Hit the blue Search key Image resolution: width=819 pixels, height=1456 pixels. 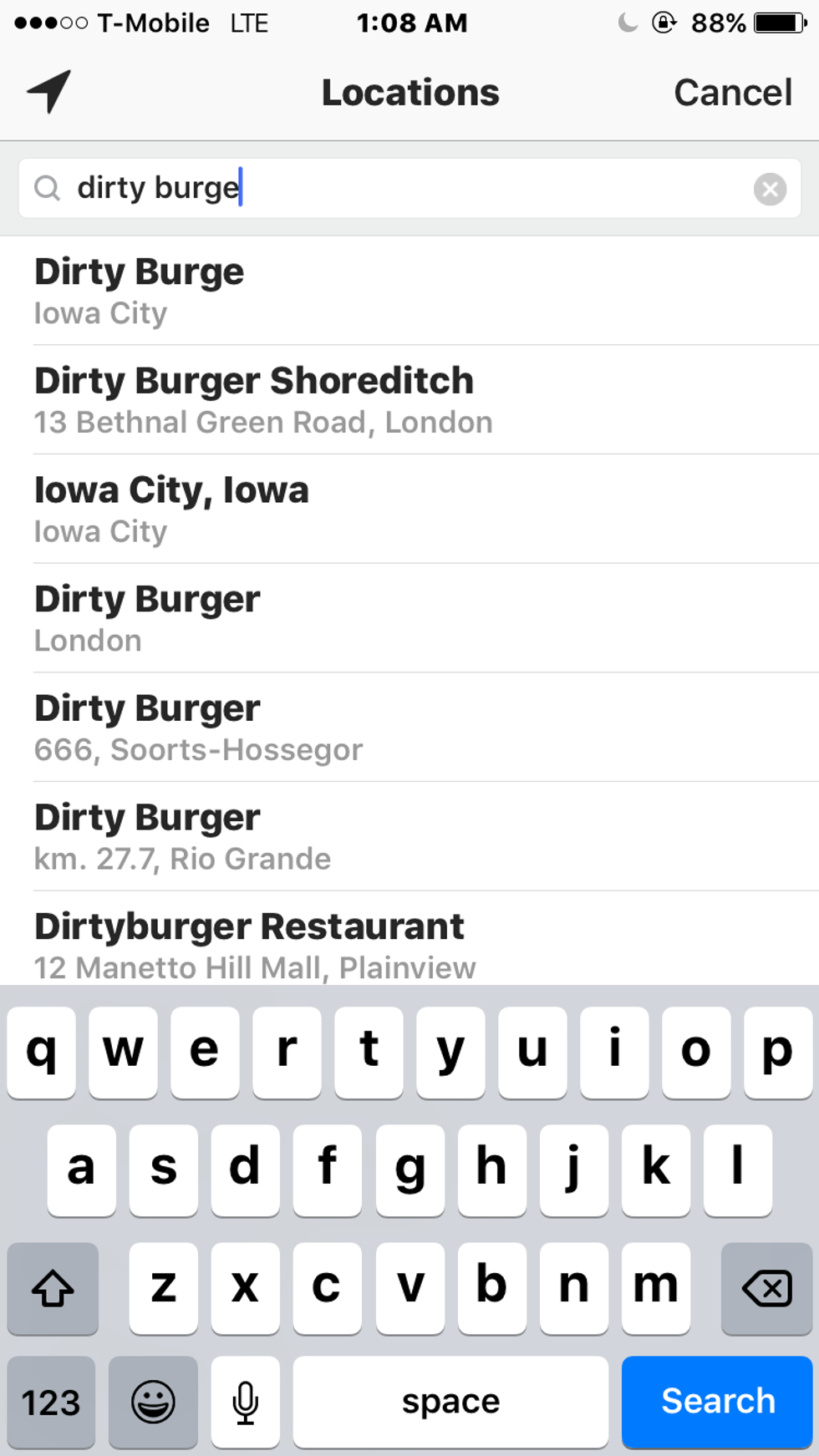click(x=717, y=1401)
